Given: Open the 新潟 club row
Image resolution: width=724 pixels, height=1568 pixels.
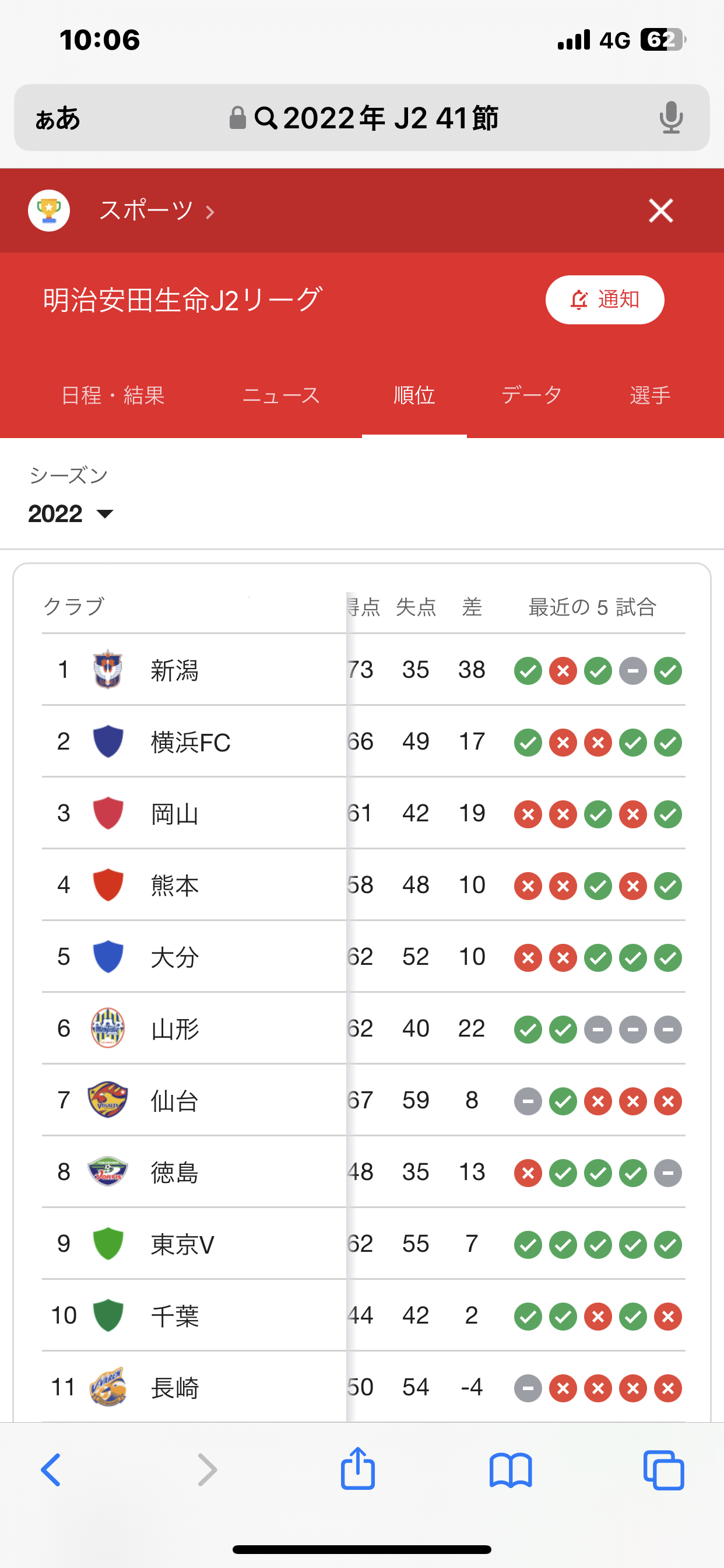Looking at the screenshot, I should click(x=363, y=670).
